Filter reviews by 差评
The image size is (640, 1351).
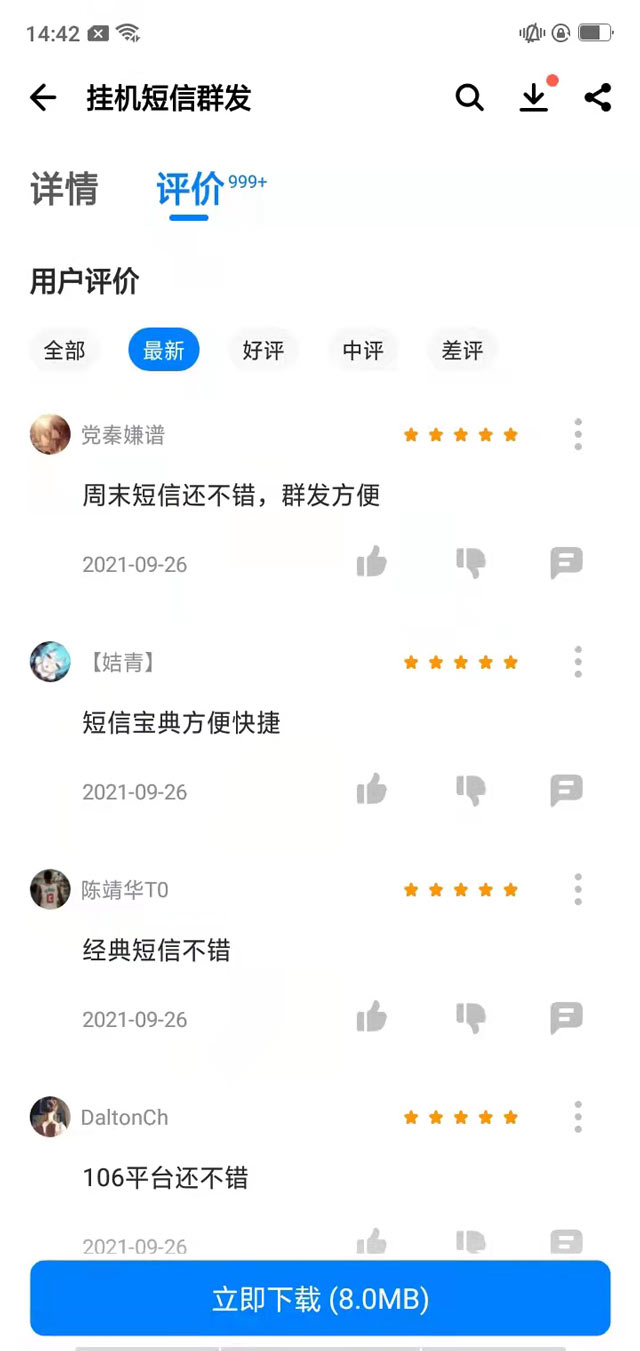click(462, 350)
